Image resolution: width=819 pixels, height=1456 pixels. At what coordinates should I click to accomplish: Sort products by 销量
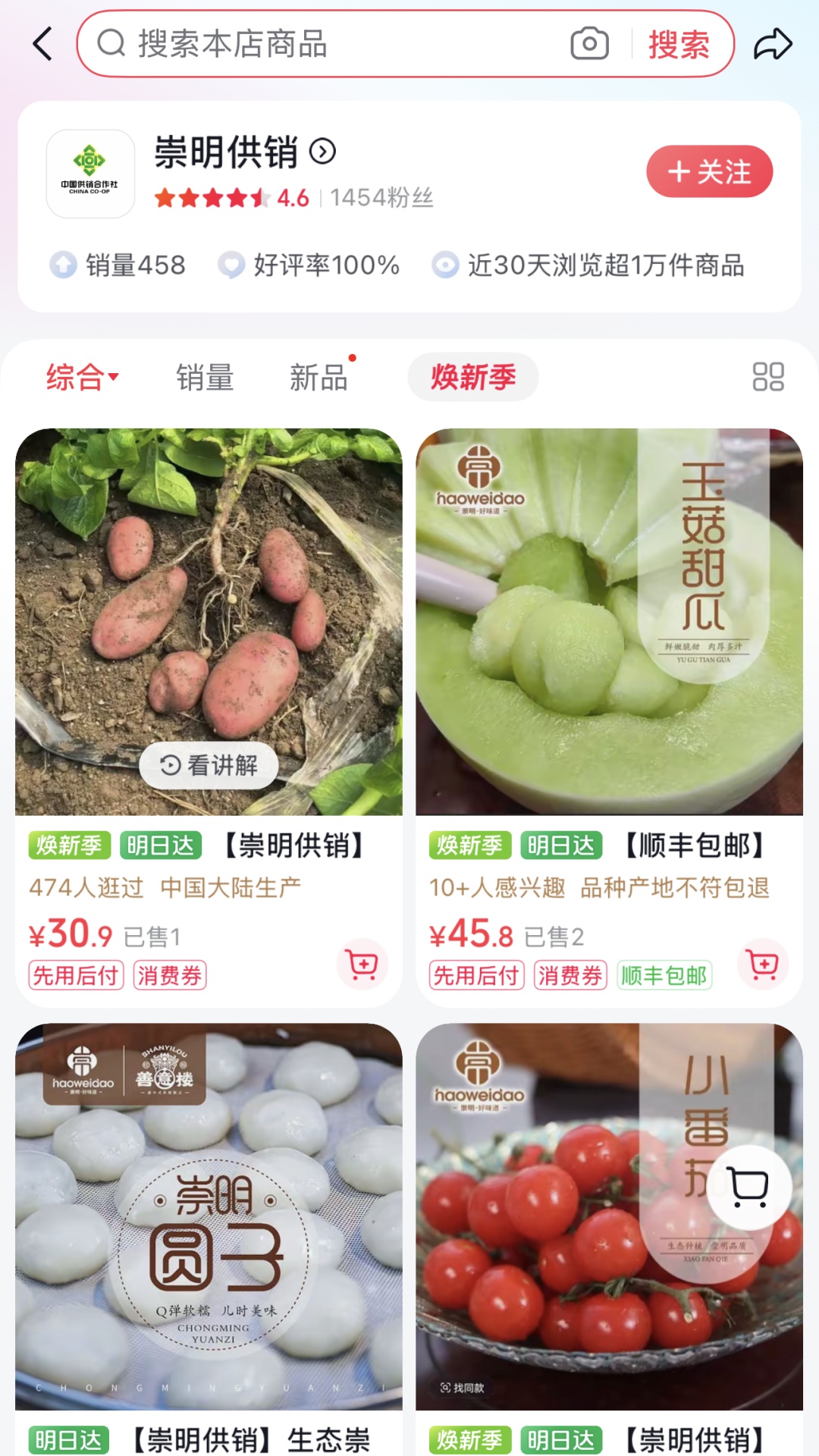click(205, 377)
